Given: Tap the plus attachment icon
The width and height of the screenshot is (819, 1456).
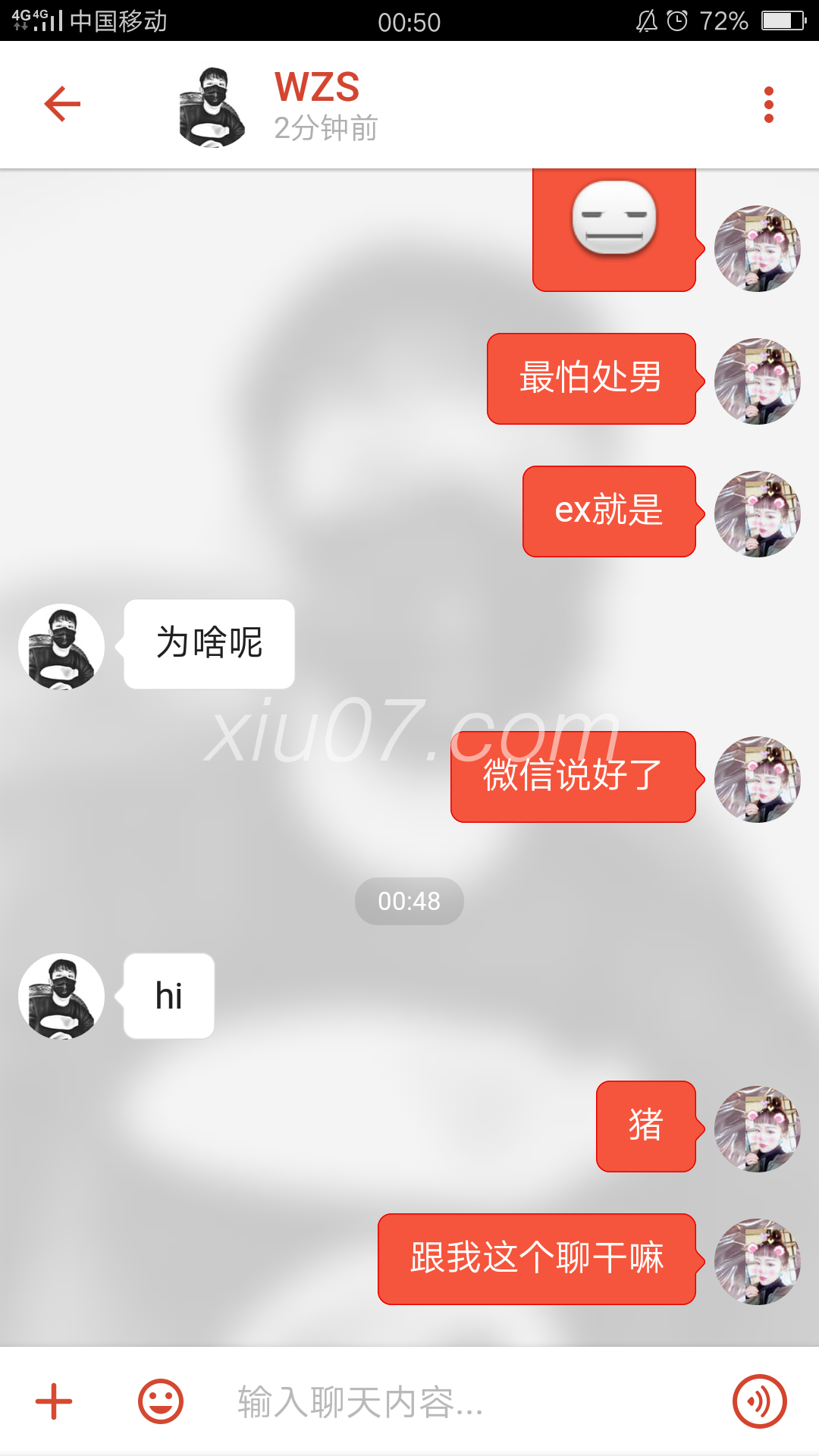Looking at the screenshot, I should [x=54, y=1401].
